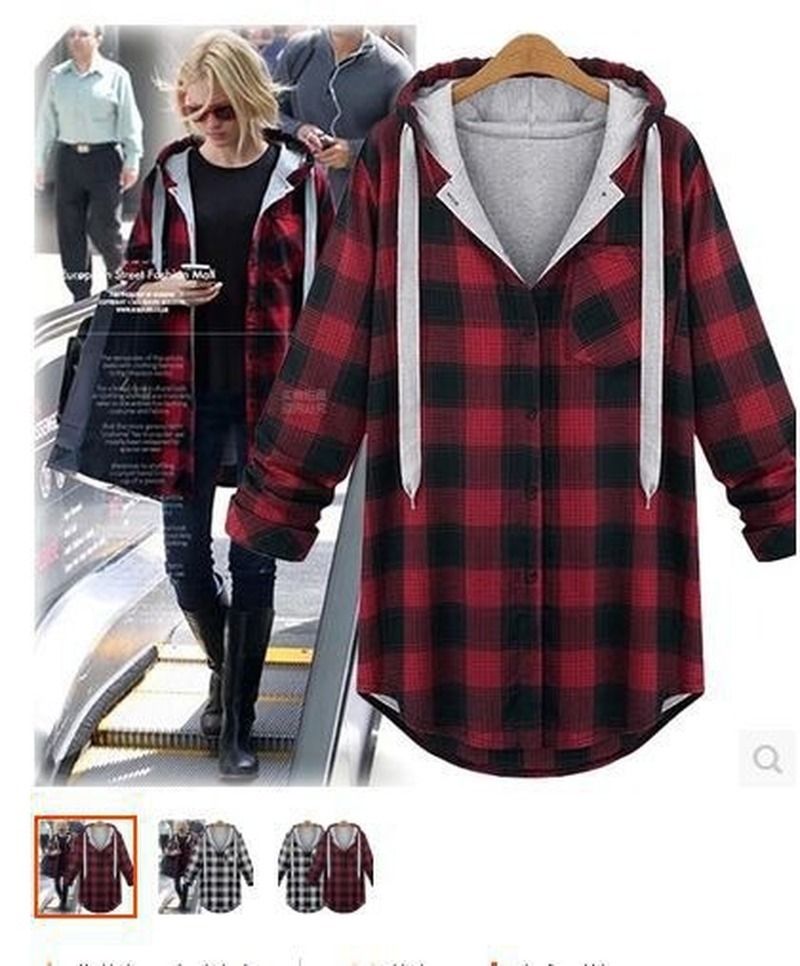This screenshot has height=966, width=800.
Task: Tap the magnifier icon to enlarge image
Action: 766,758
